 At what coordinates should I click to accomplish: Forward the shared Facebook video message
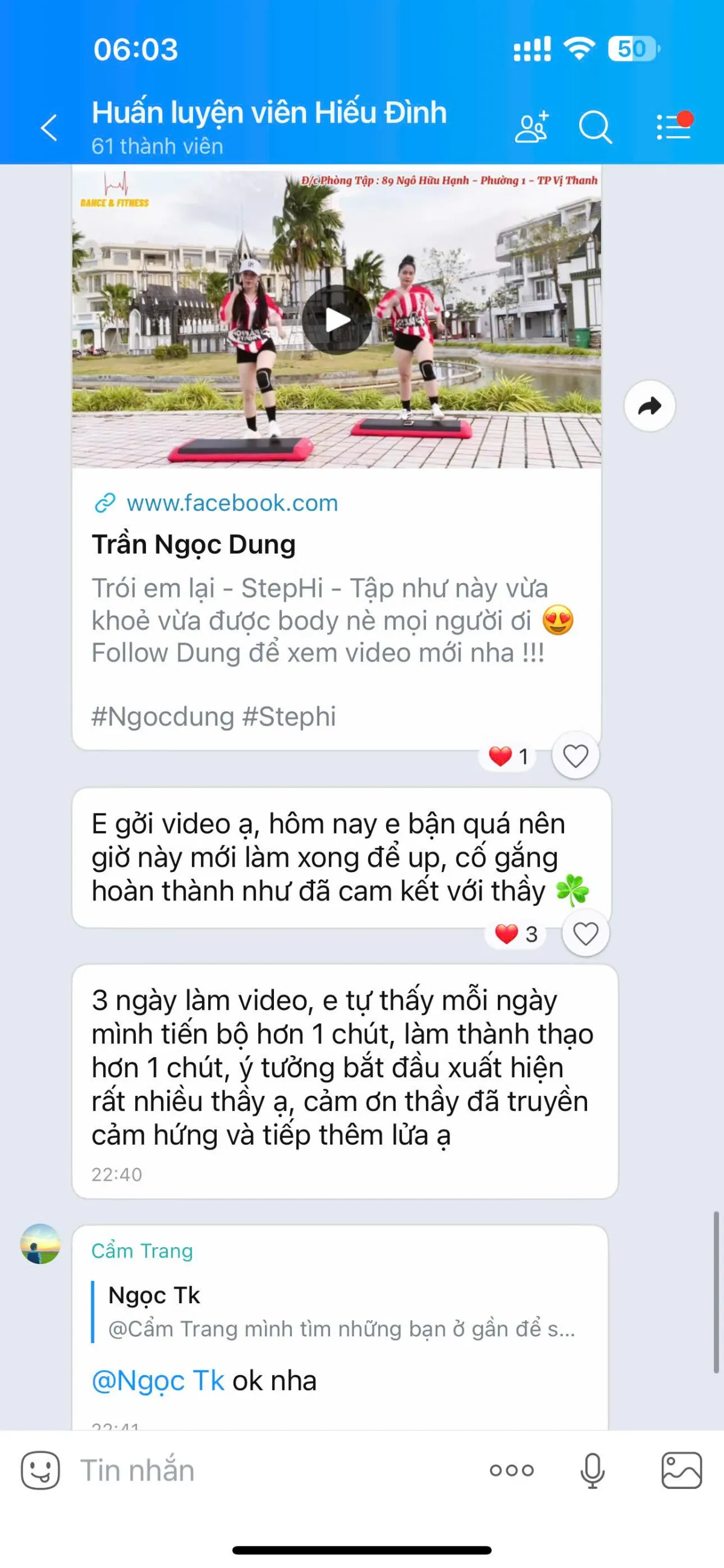[x=649, y=406]
